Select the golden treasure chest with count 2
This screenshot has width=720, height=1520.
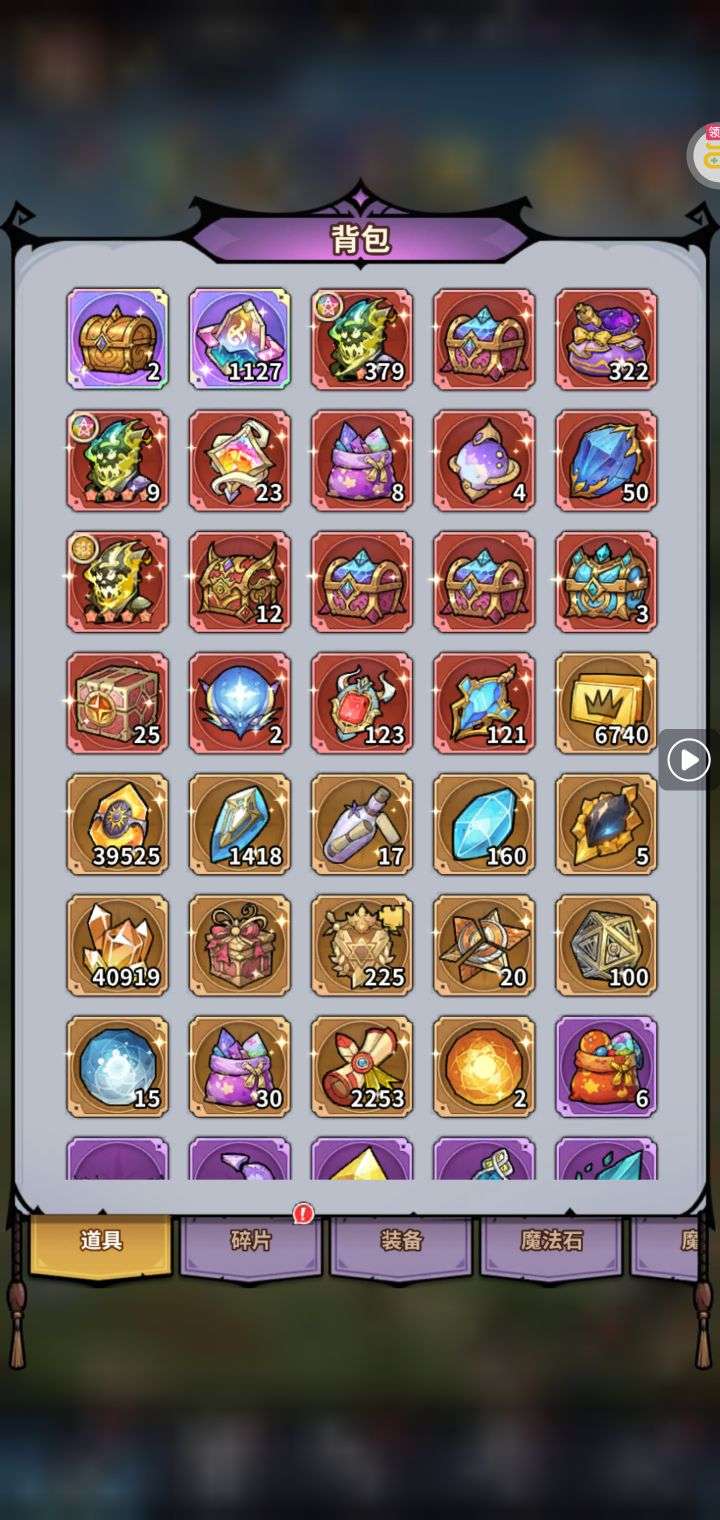[x=118, y=339]
